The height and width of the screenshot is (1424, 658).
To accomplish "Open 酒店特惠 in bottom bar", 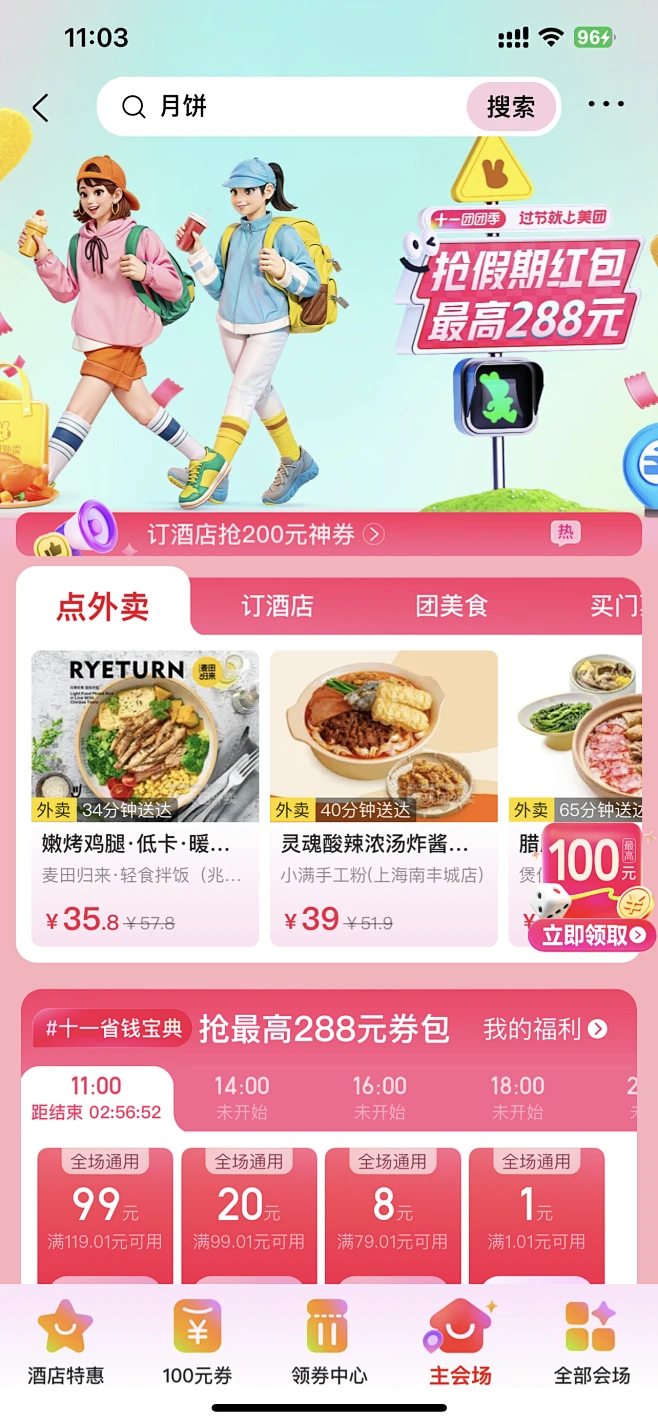I will pos(65,1343).
